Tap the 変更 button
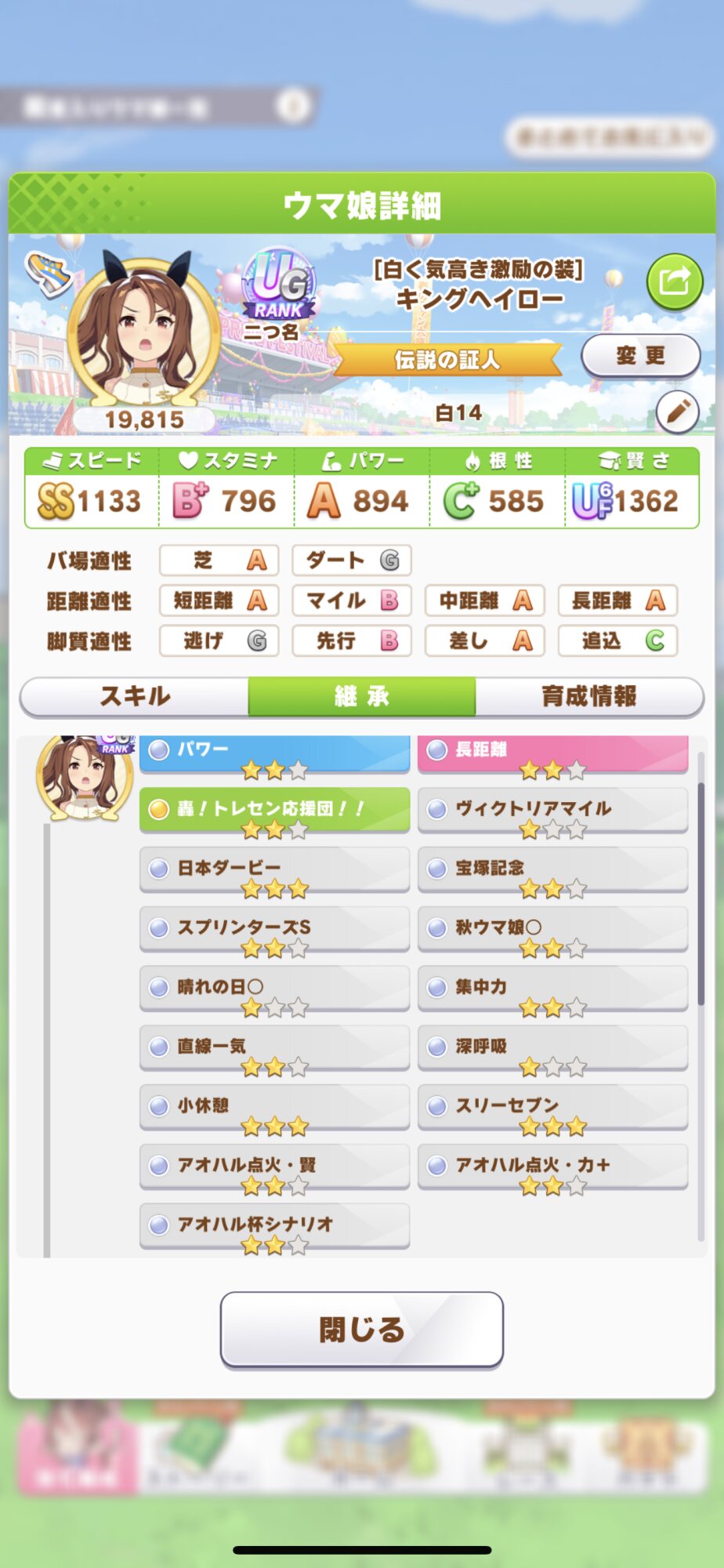Screen dimensions: 724x1568 pyautogui.click(x=640, y=356)
